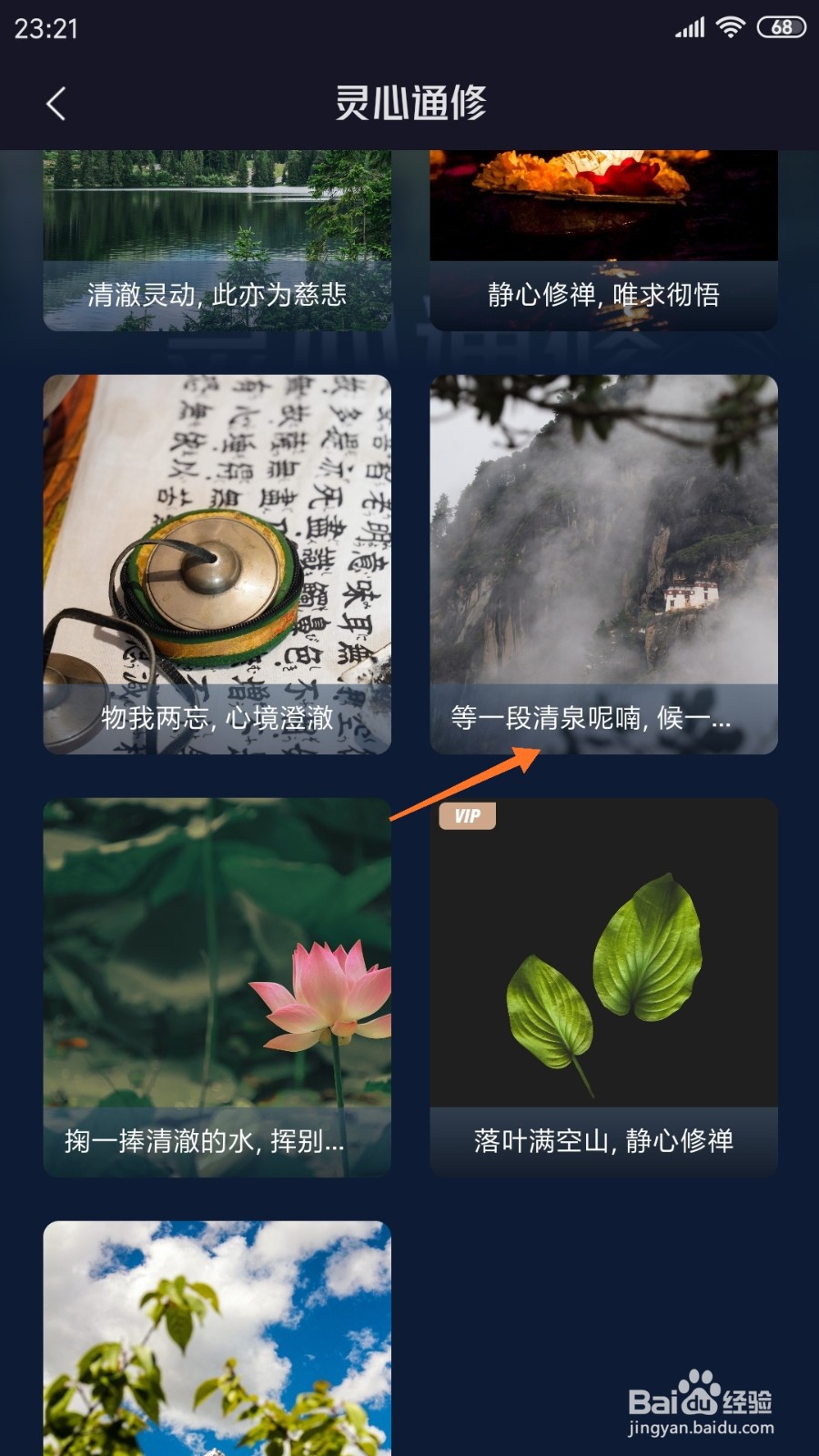Tap the caption 物我两忘, 心境澄澈

click(217, 718)
